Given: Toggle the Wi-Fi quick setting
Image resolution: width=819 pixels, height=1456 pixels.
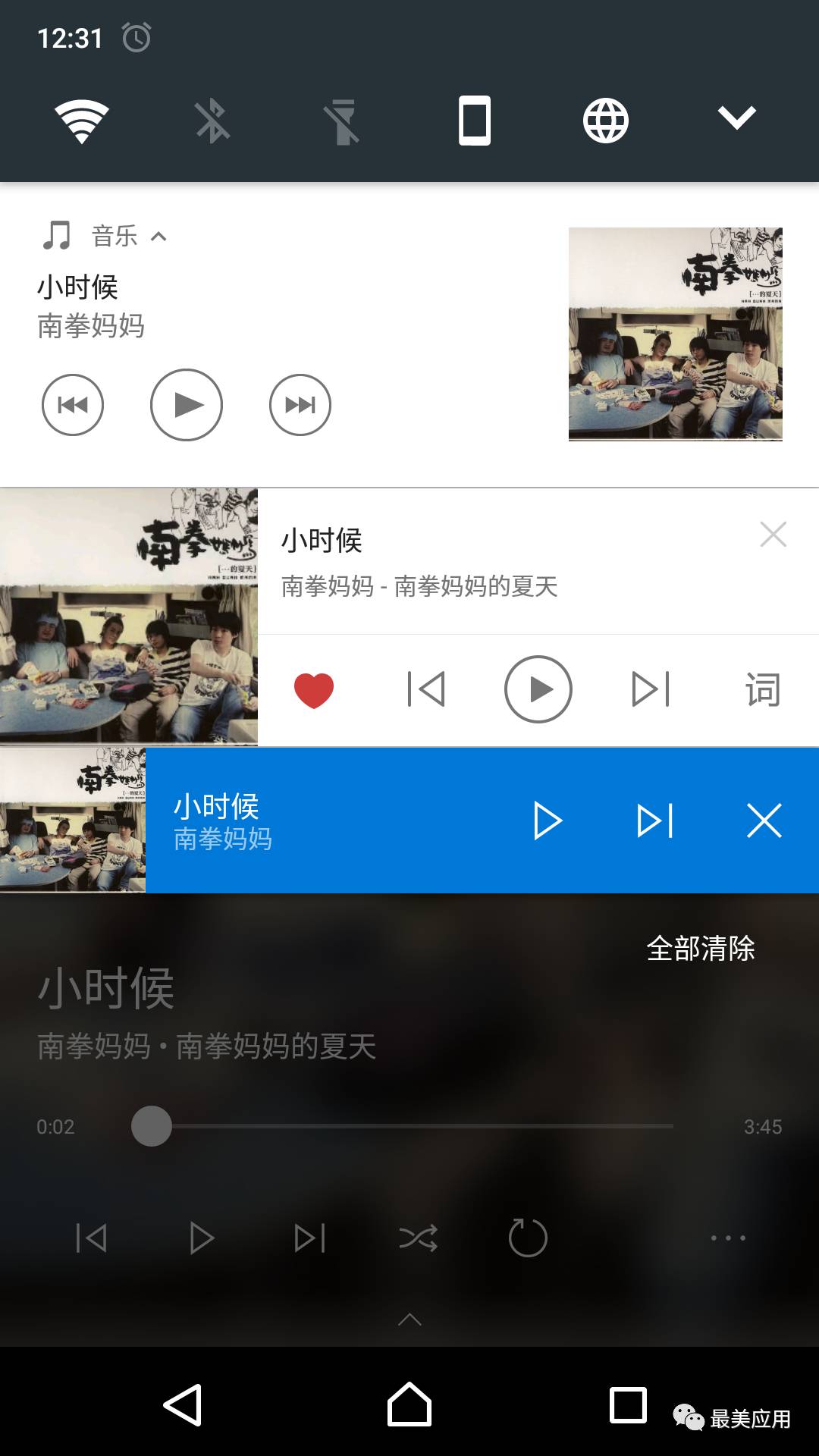Looking at the screenshot, I should (82, 121).
